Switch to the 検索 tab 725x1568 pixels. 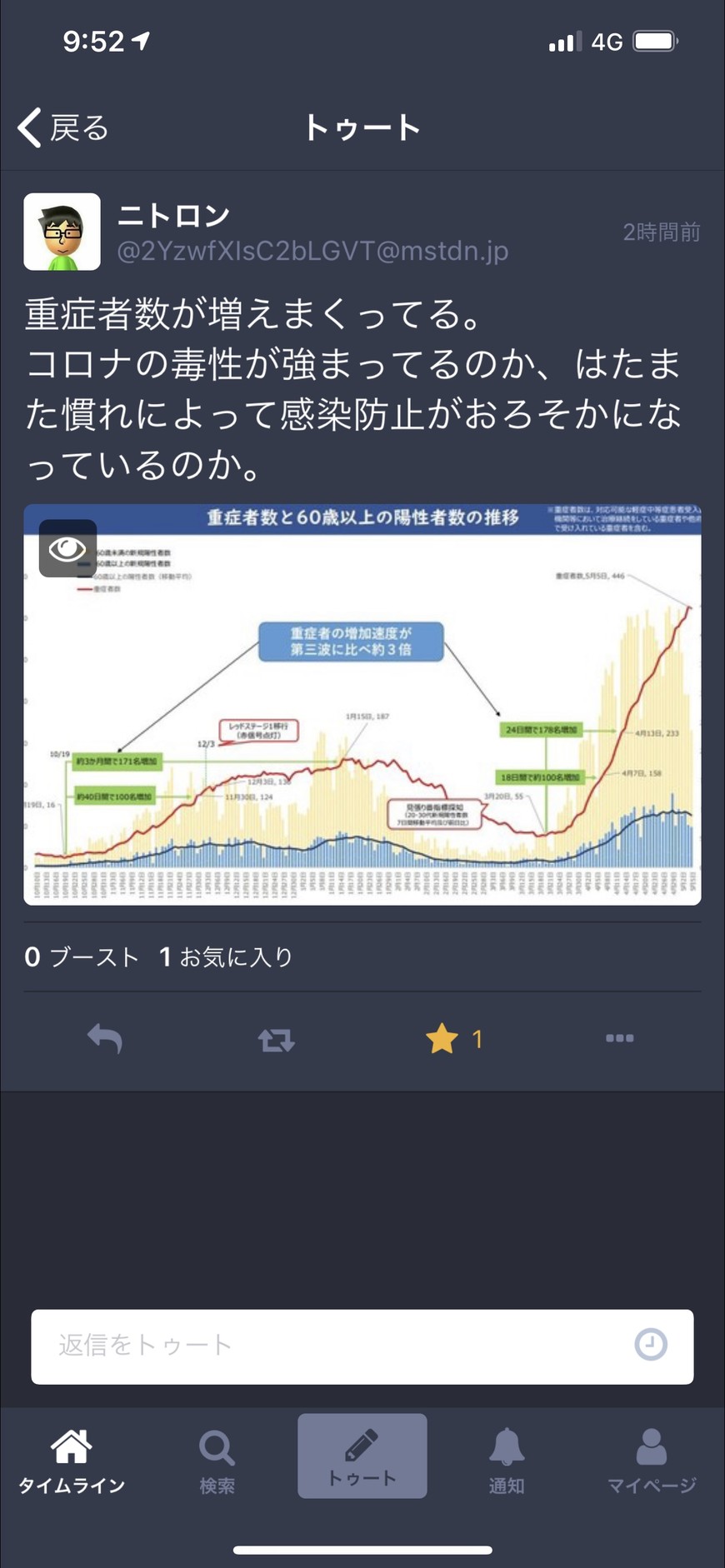coord(217,1461)
